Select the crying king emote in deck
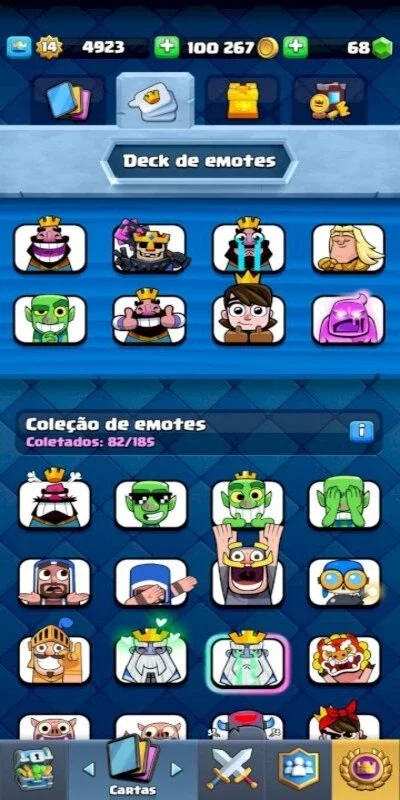Image resolution: width=400 pixels, height=800 pixels. [248, 246]
